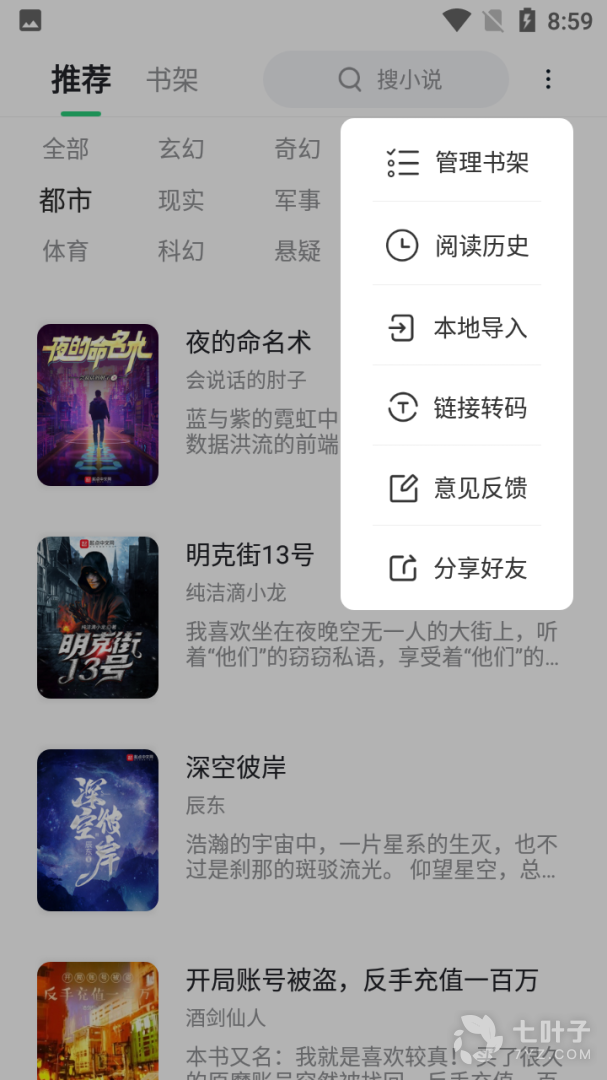Viewport: 607px width, 1080px height.
Task: Tap 分享好友 to share with friends
Action: (457, 569)
